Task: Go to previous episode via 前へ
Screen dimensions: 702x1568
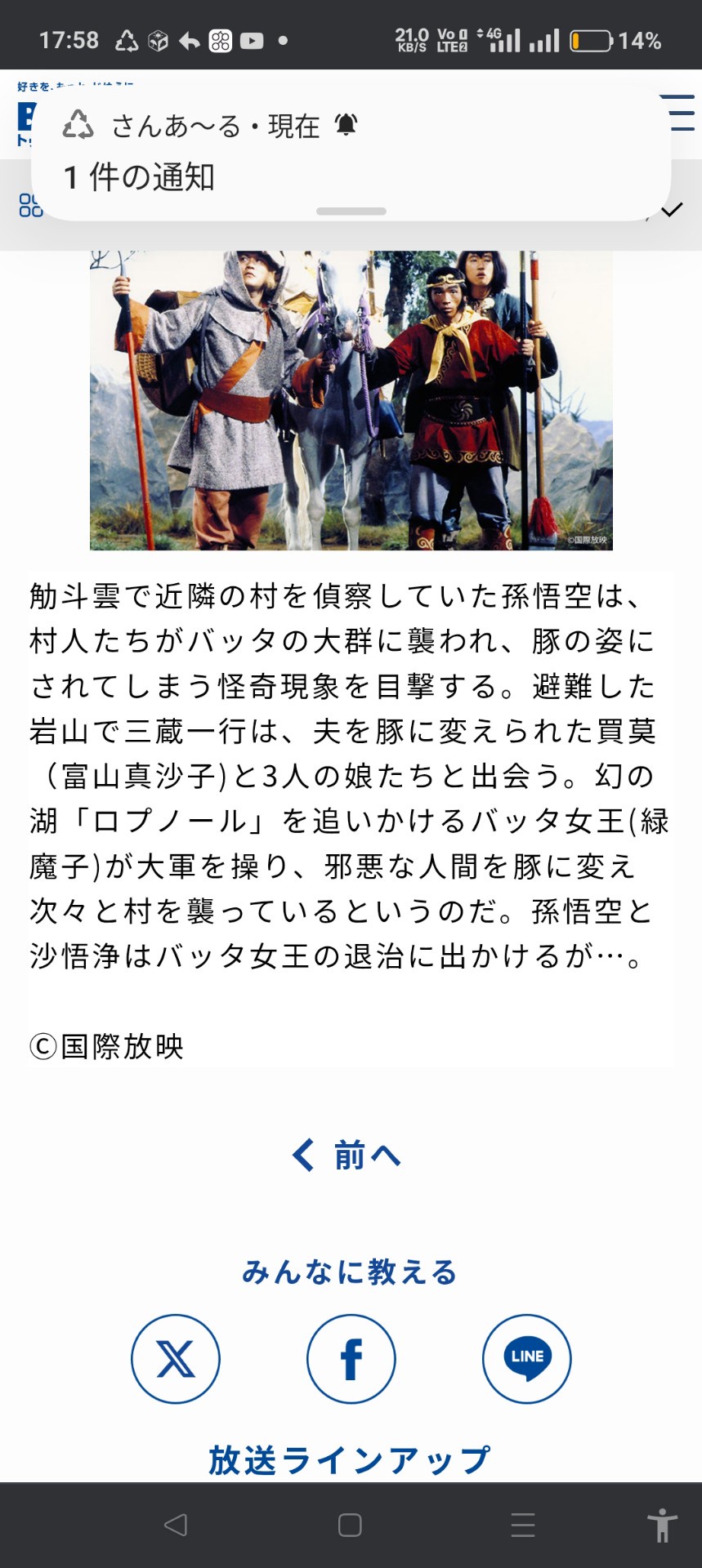Action: tap(347, 1156)
